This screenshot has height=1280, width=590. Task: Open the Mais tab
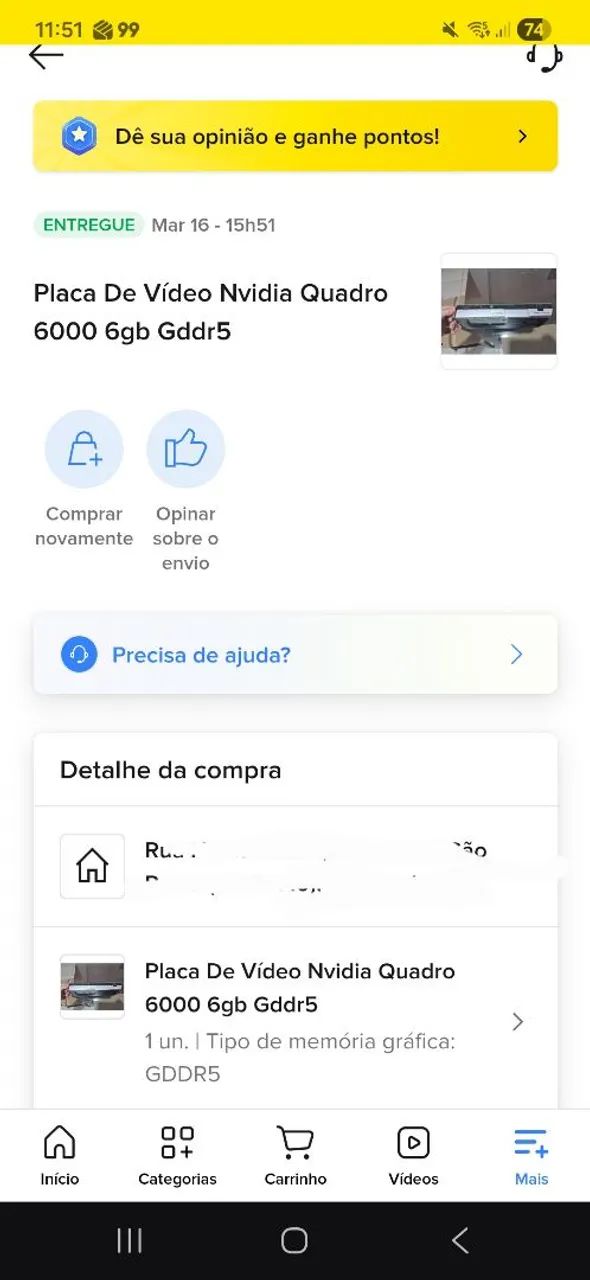pyautogui.click(x=531, y=1156)
